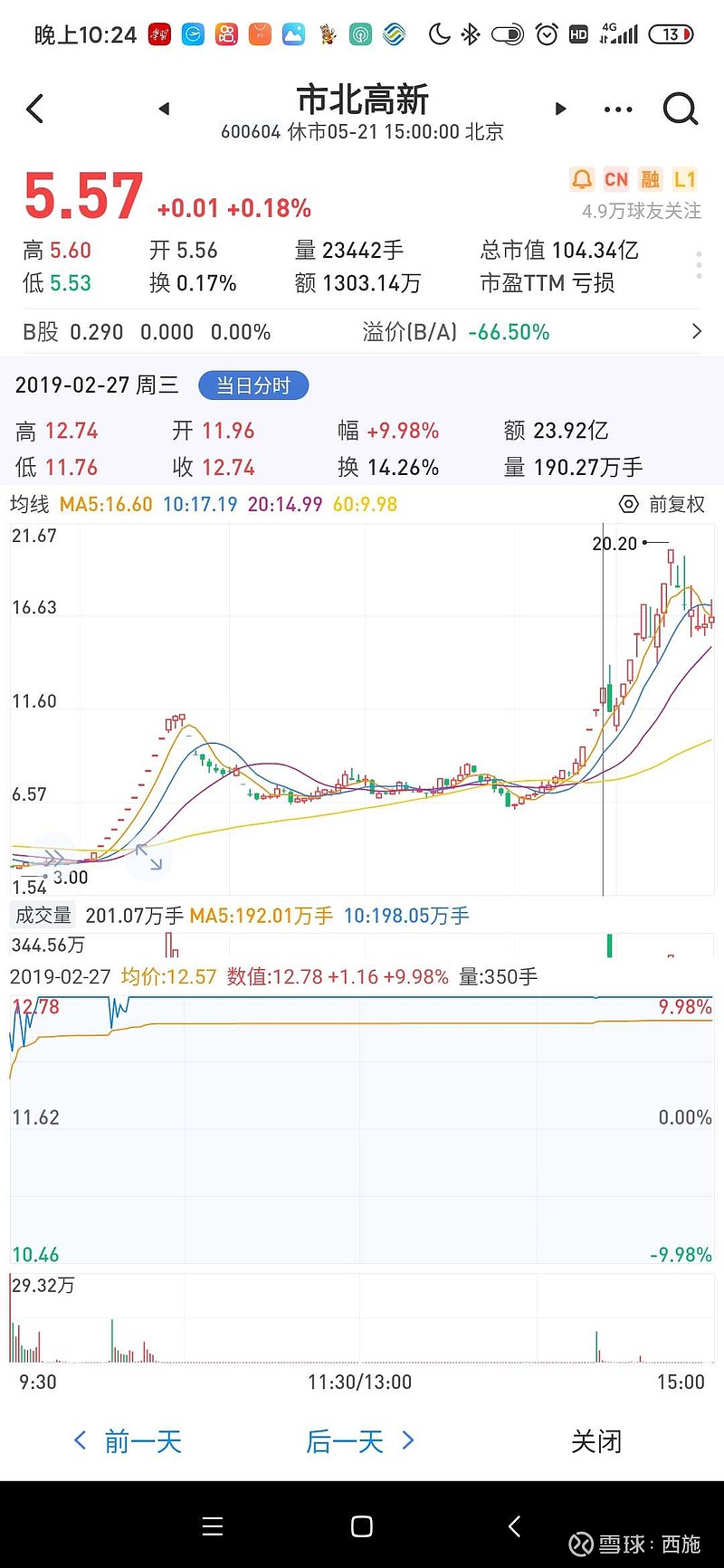The width and height of the screenshot is (724, 1568).
Task: Close the intraday panel with 关闭
Action: tap(596, 1440)
